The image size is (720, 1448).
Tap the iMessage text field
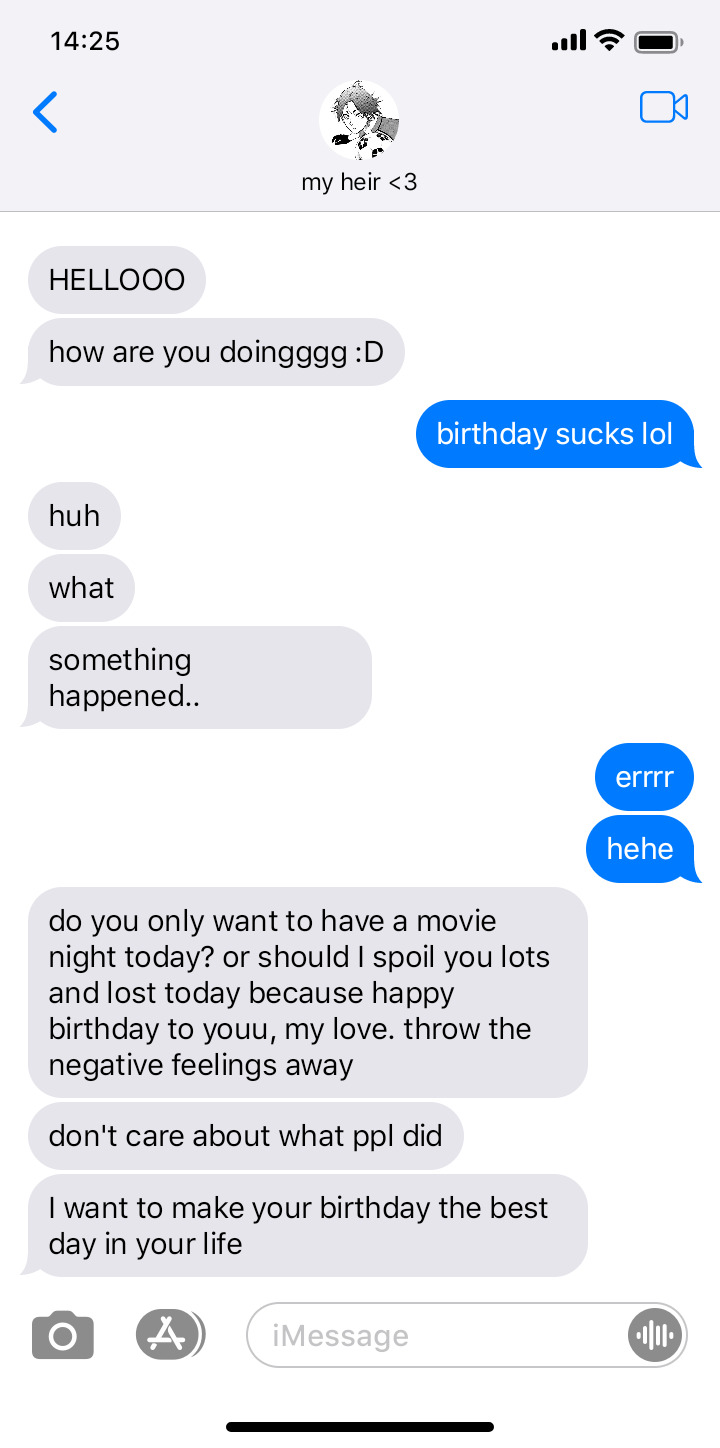tap(430, 1335)
